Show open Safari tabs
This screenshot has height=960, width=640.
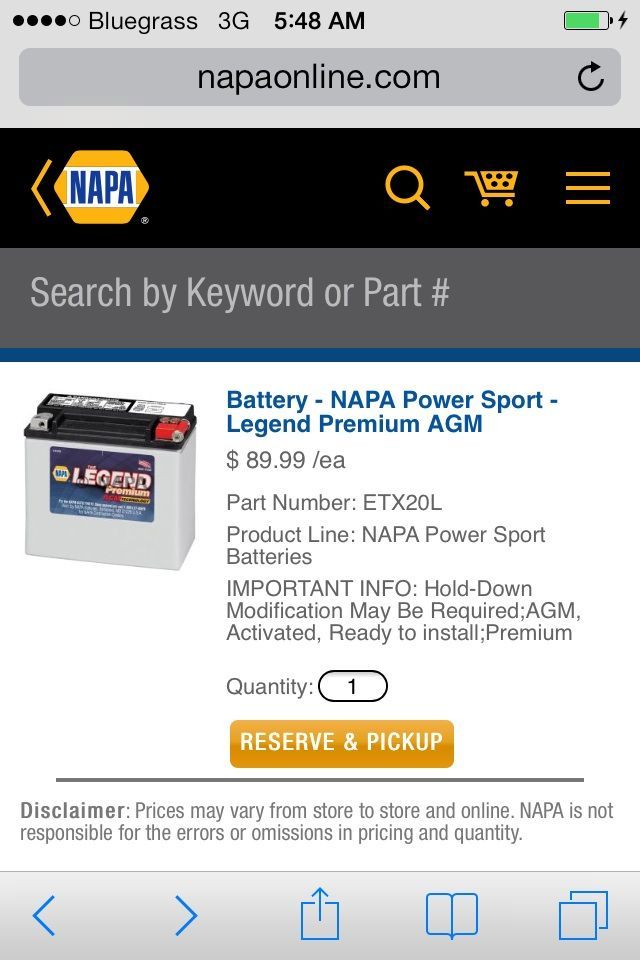point(583,915)
